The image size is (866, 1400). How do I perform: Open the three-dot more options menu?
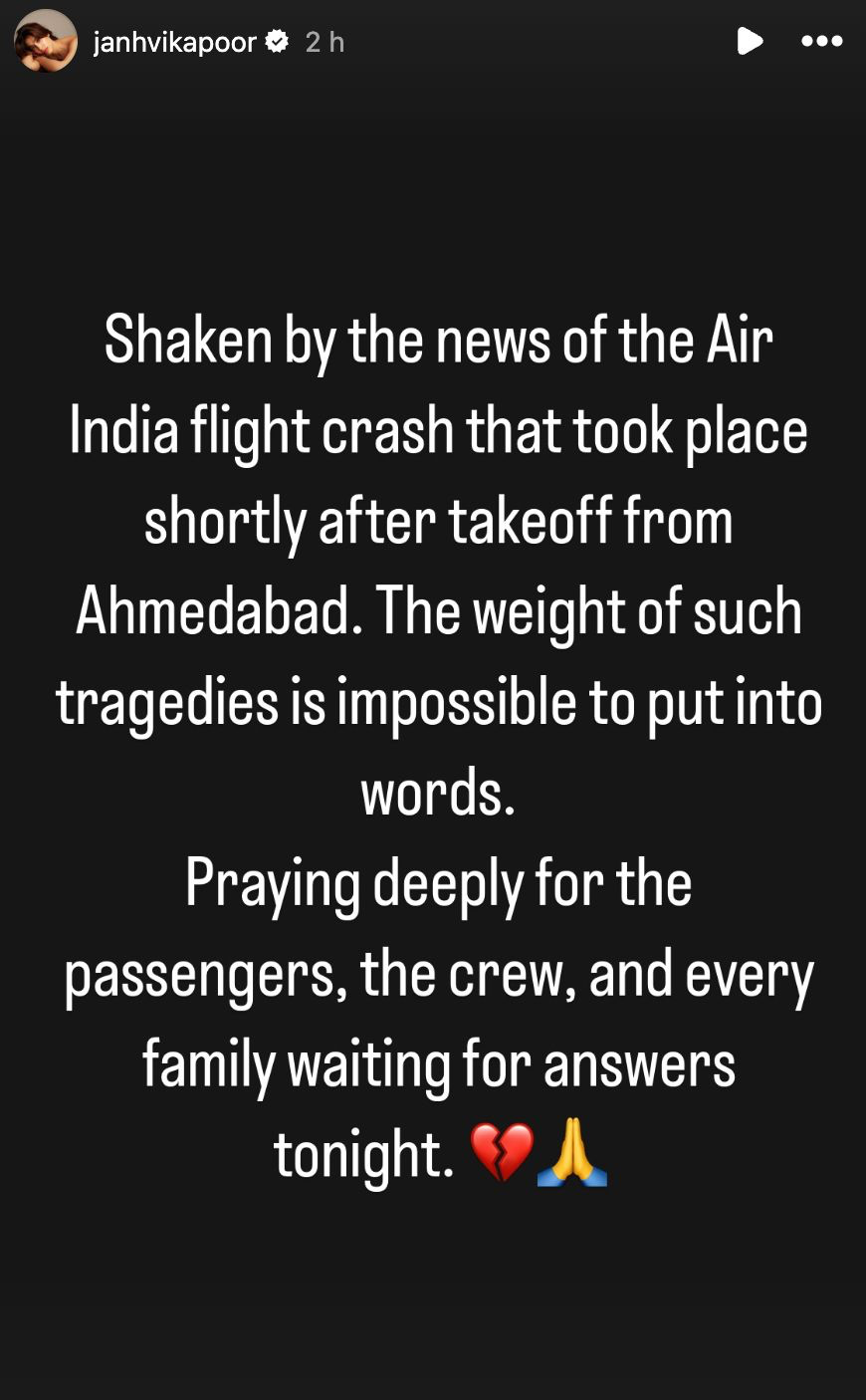(822, 41)
